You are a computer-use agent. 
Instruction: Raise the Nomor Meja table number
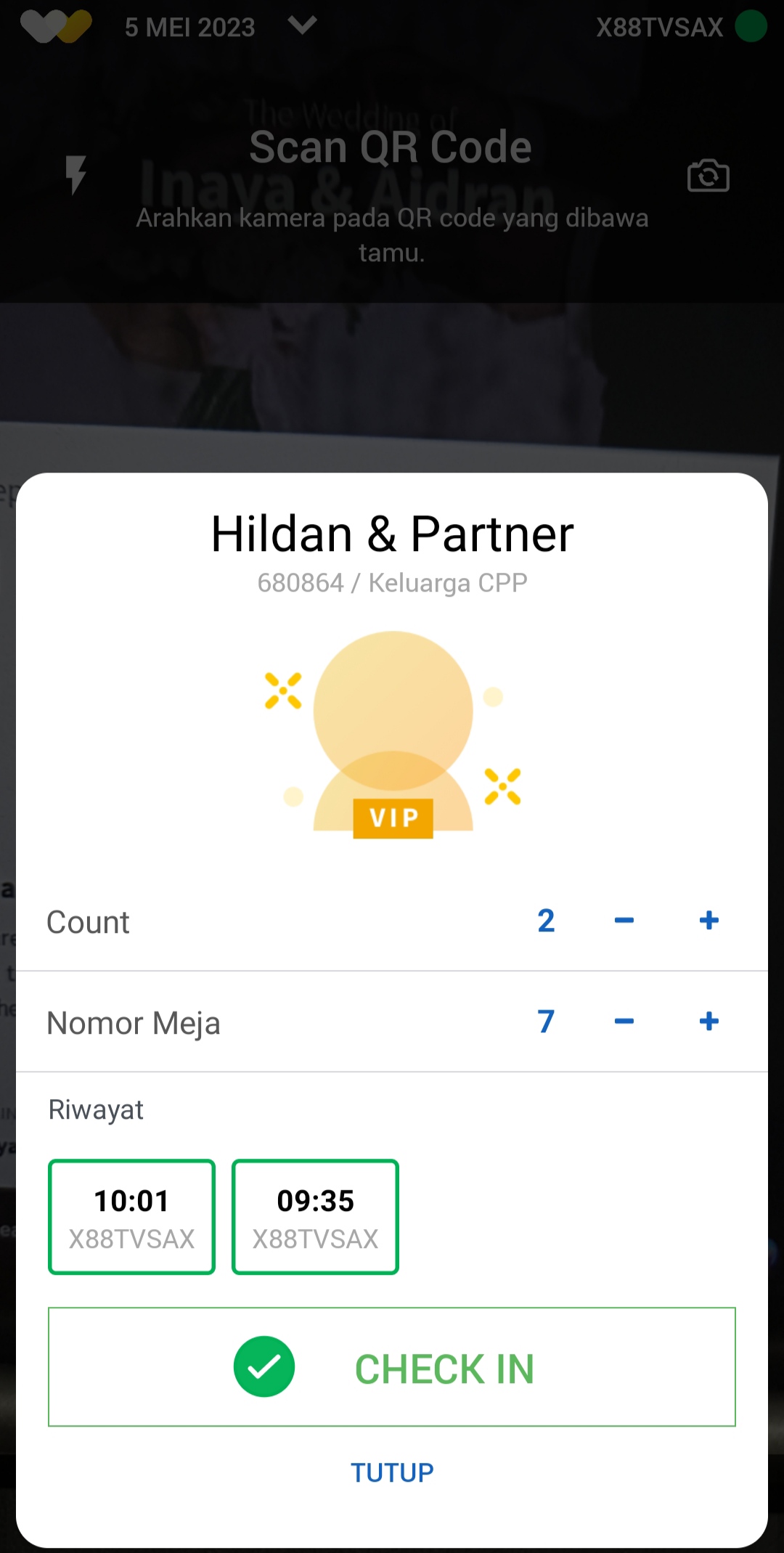[709, 1022]
